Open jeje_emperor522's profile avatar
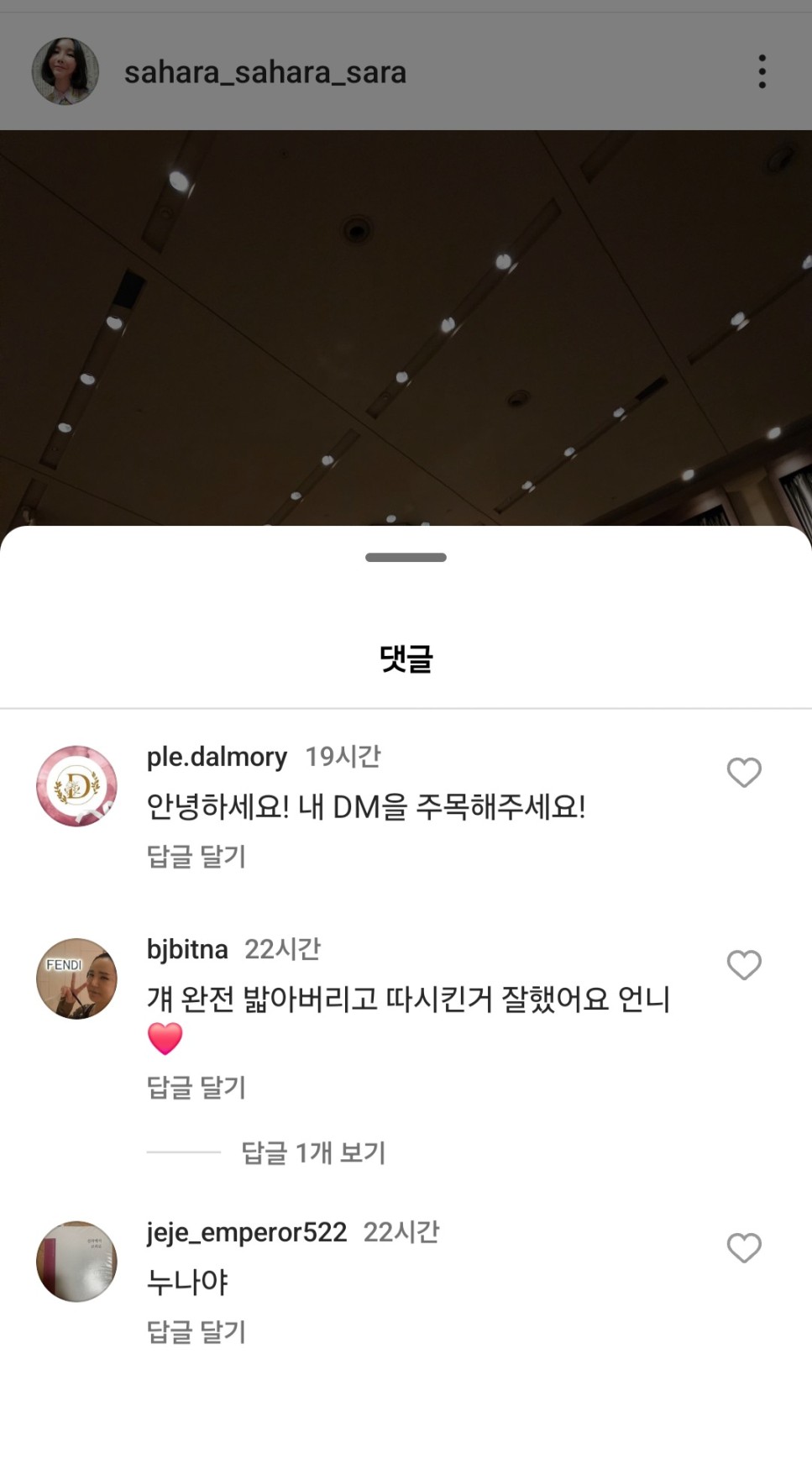The height and width of the screenshot is (1464, 812). click(76, 1262)
